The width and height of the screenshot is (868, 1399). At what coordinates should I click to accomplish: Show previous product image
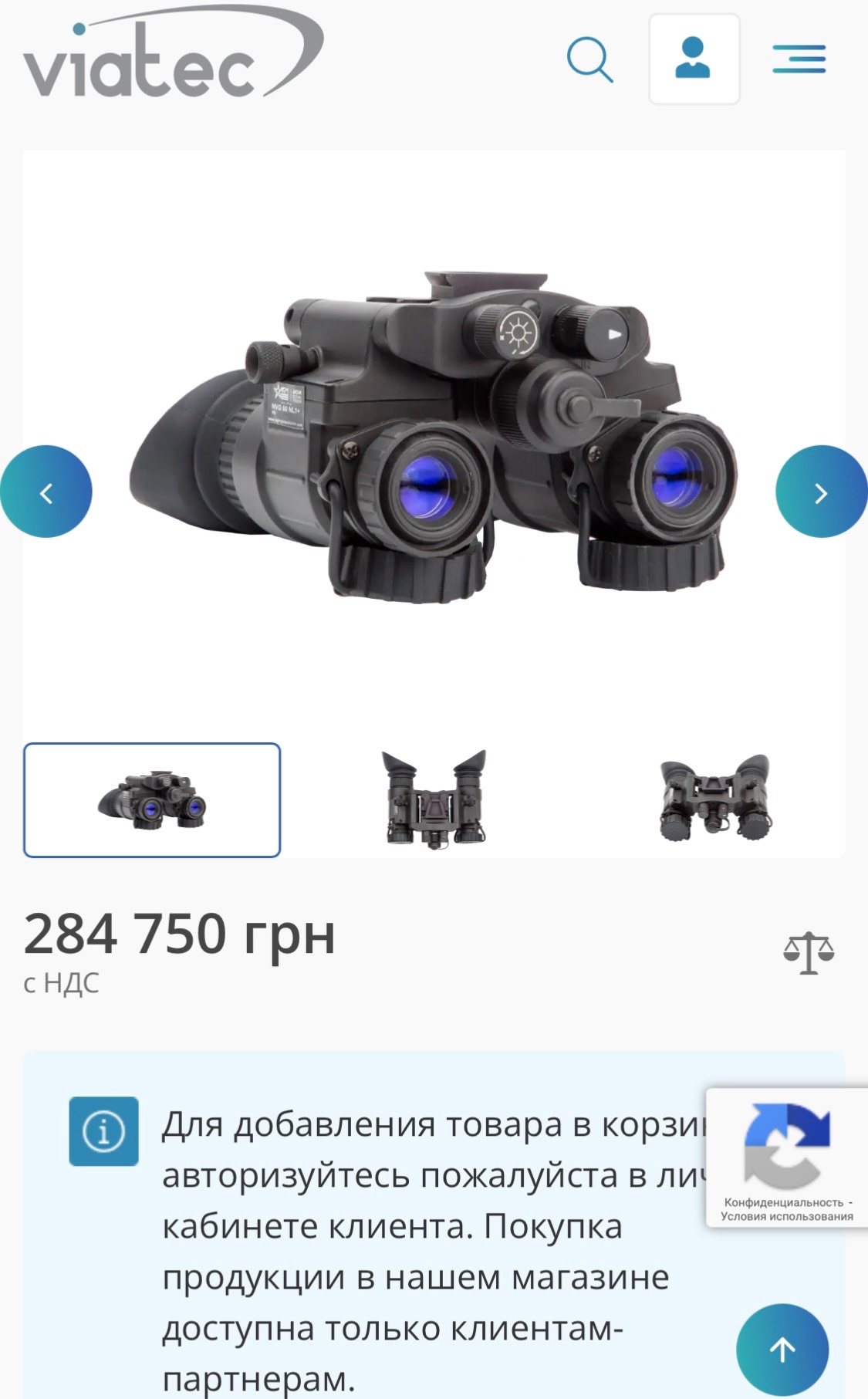pyautogui.click(x=46, y=492)
